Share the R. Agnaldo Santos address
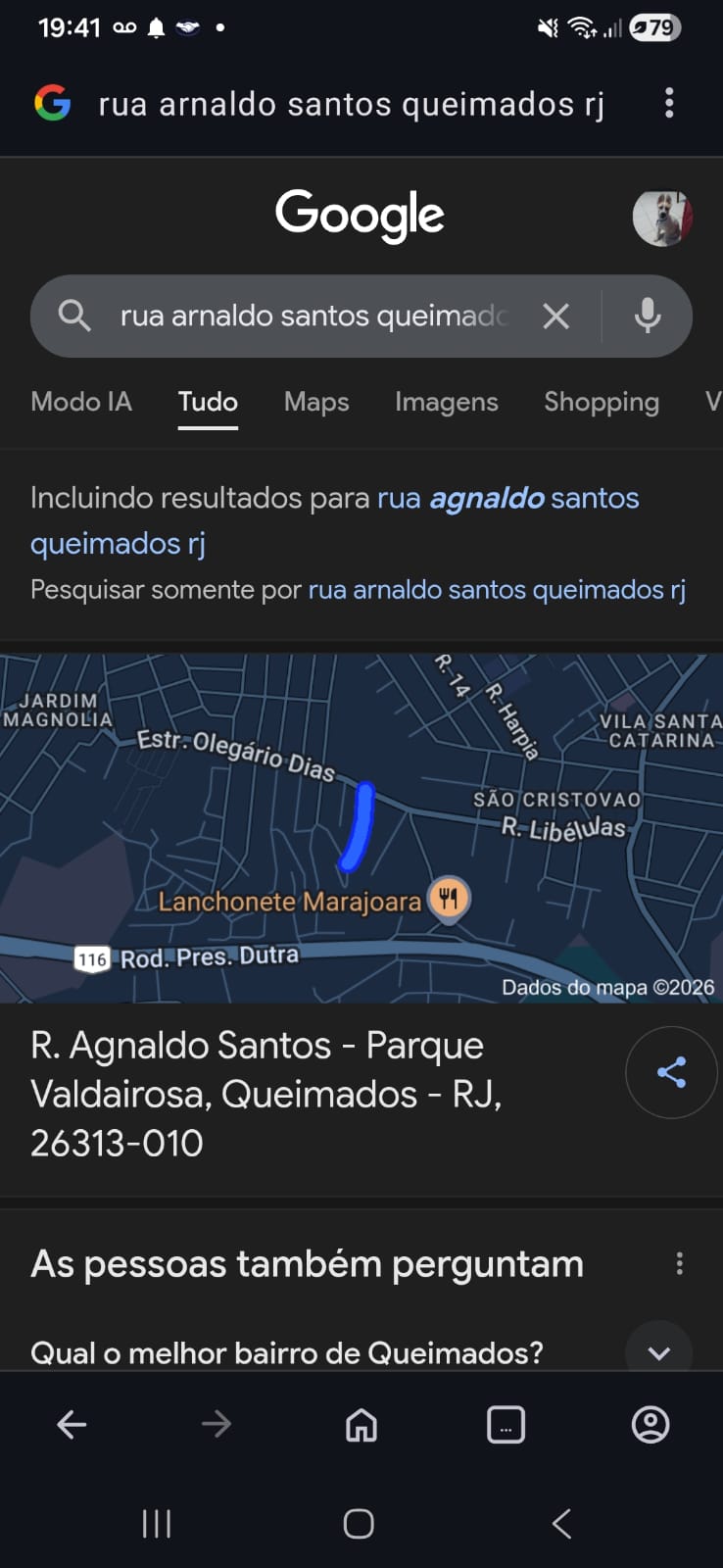Screen dimensions: 723x1568 [x=671, y=1072]
